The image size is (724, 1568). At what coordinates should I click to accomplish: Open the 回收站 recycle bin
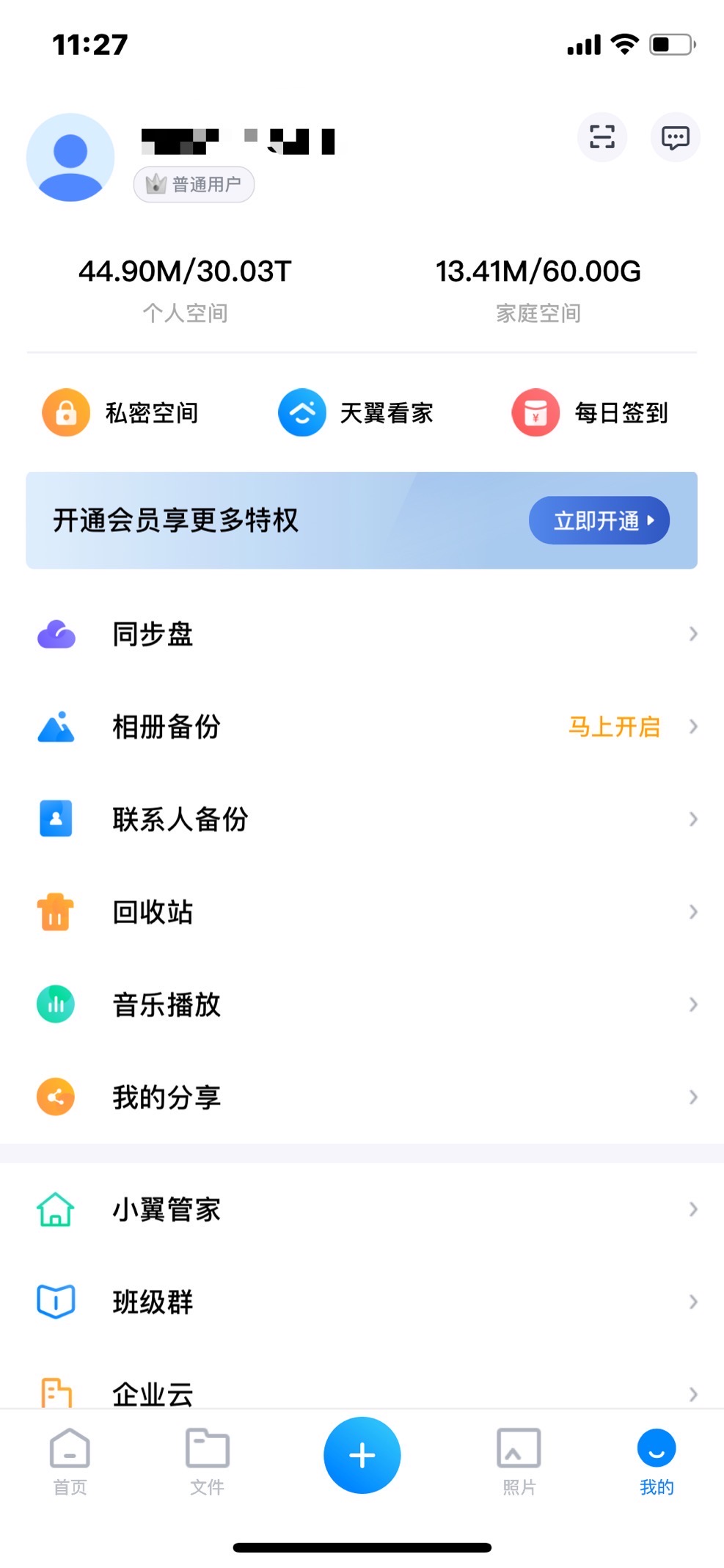pyautogui.click(x=362, y=912)
